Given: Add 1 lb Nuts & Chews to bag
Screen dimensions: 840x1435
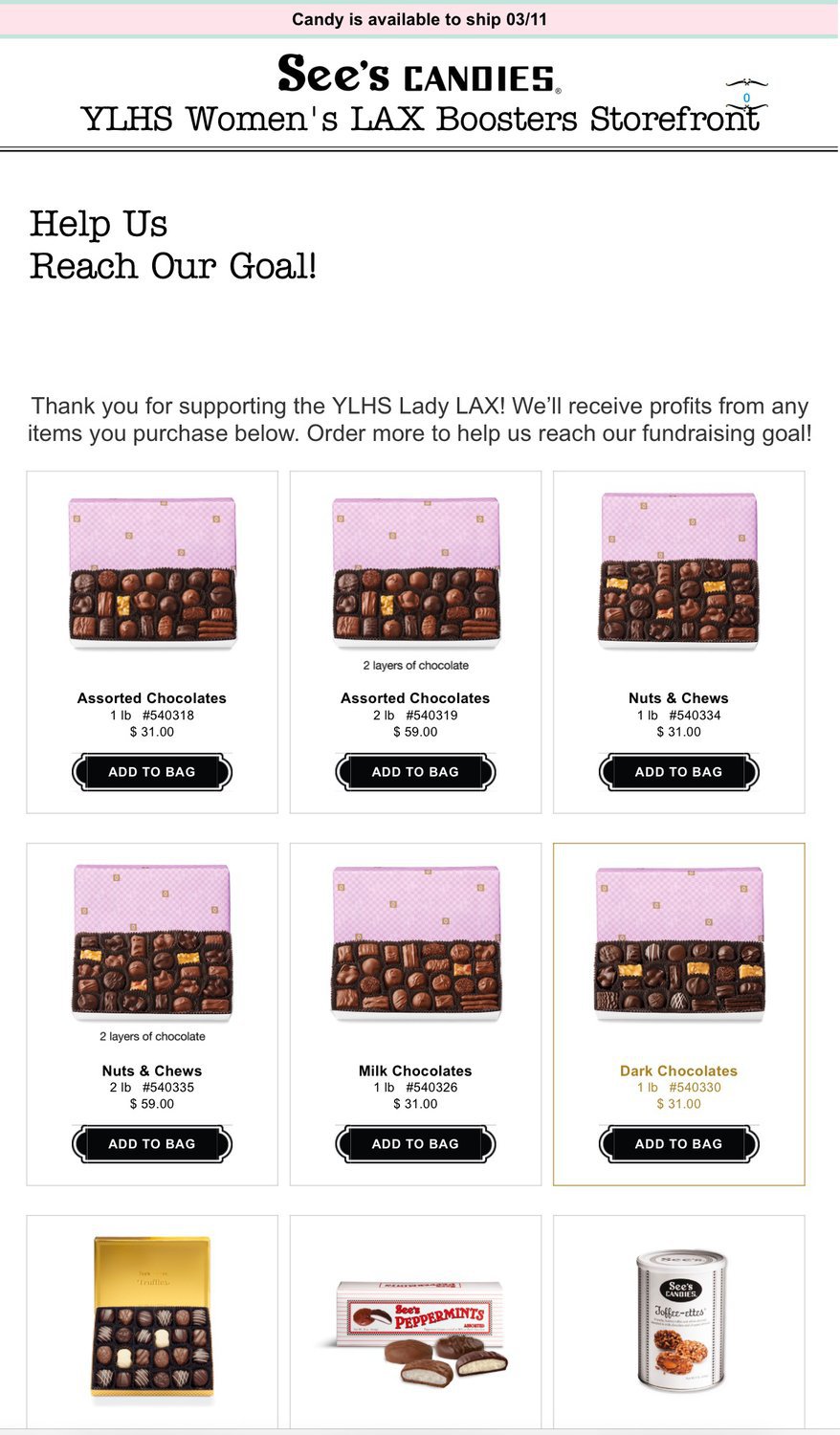Looking at the screenshot, I should tap(679, 772).
